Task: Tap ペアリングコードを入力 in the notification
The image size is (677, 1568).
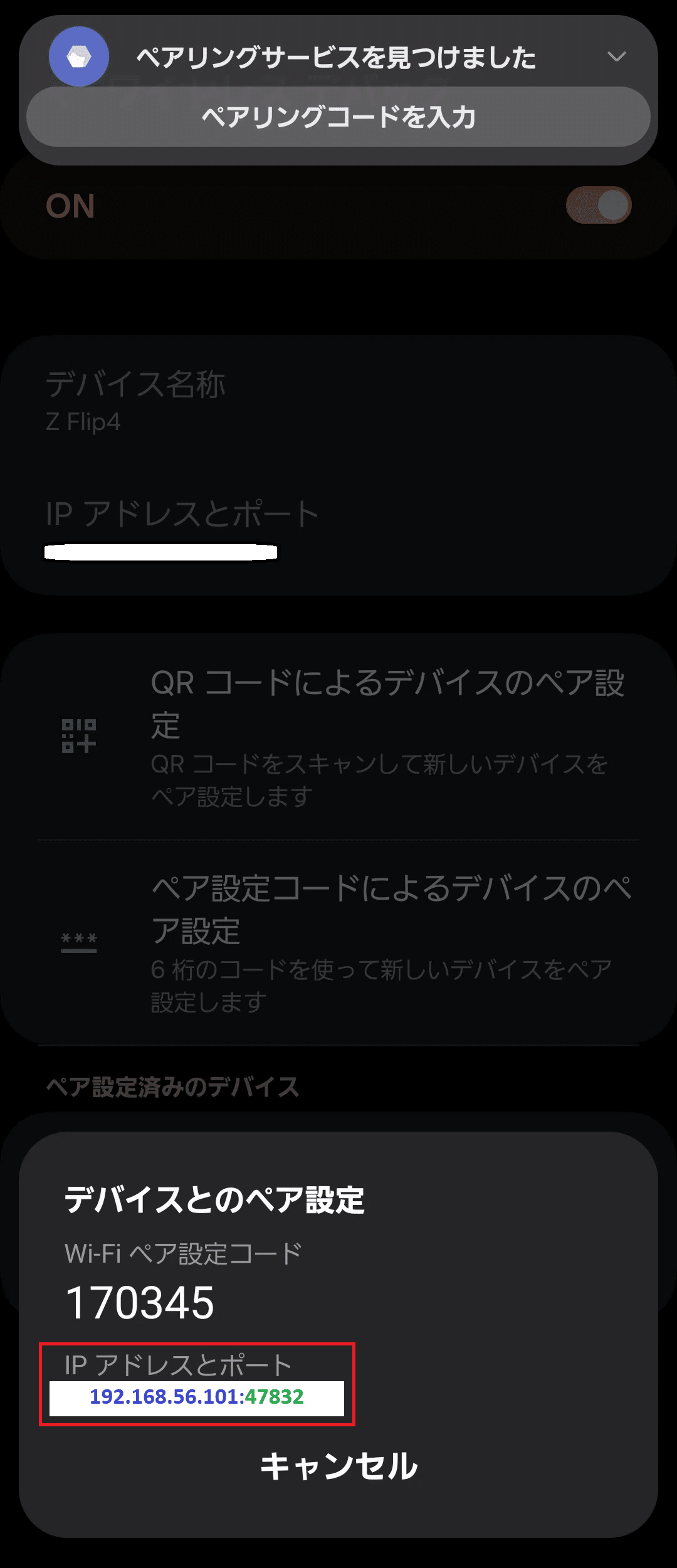Action: (x=338, y=117)
